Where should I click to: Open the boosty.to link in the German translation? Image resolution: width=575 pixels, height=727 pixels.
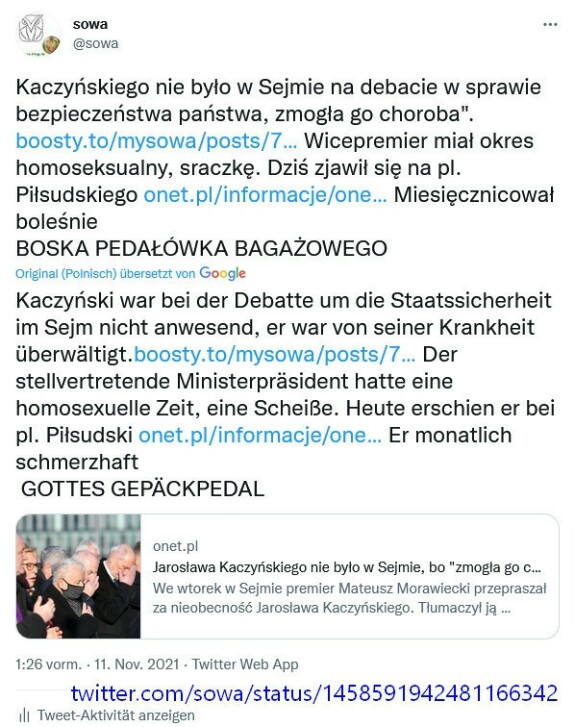pos(275,355)
